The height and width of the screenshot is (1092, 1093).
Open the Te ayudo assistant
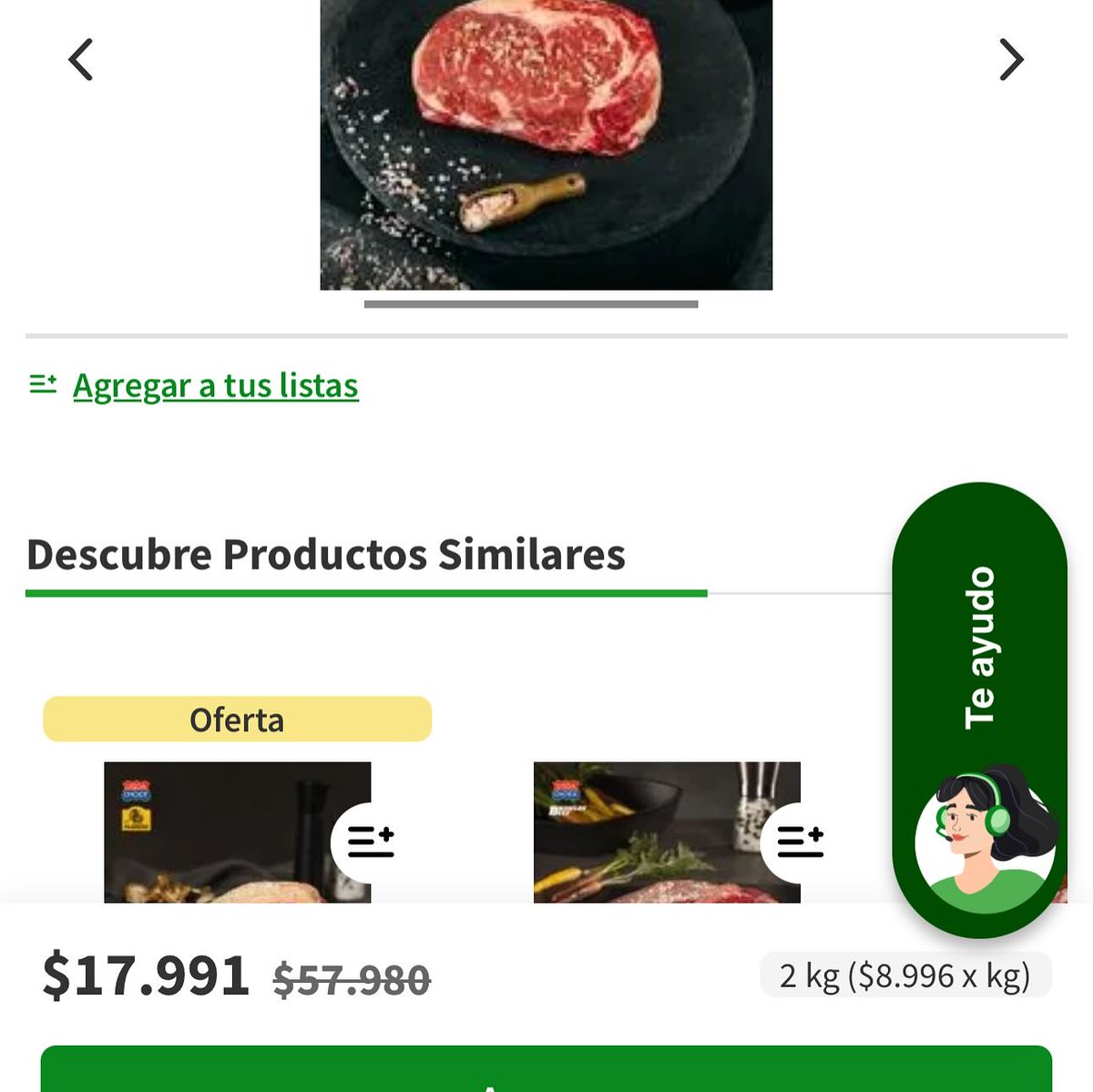[980, 710]
